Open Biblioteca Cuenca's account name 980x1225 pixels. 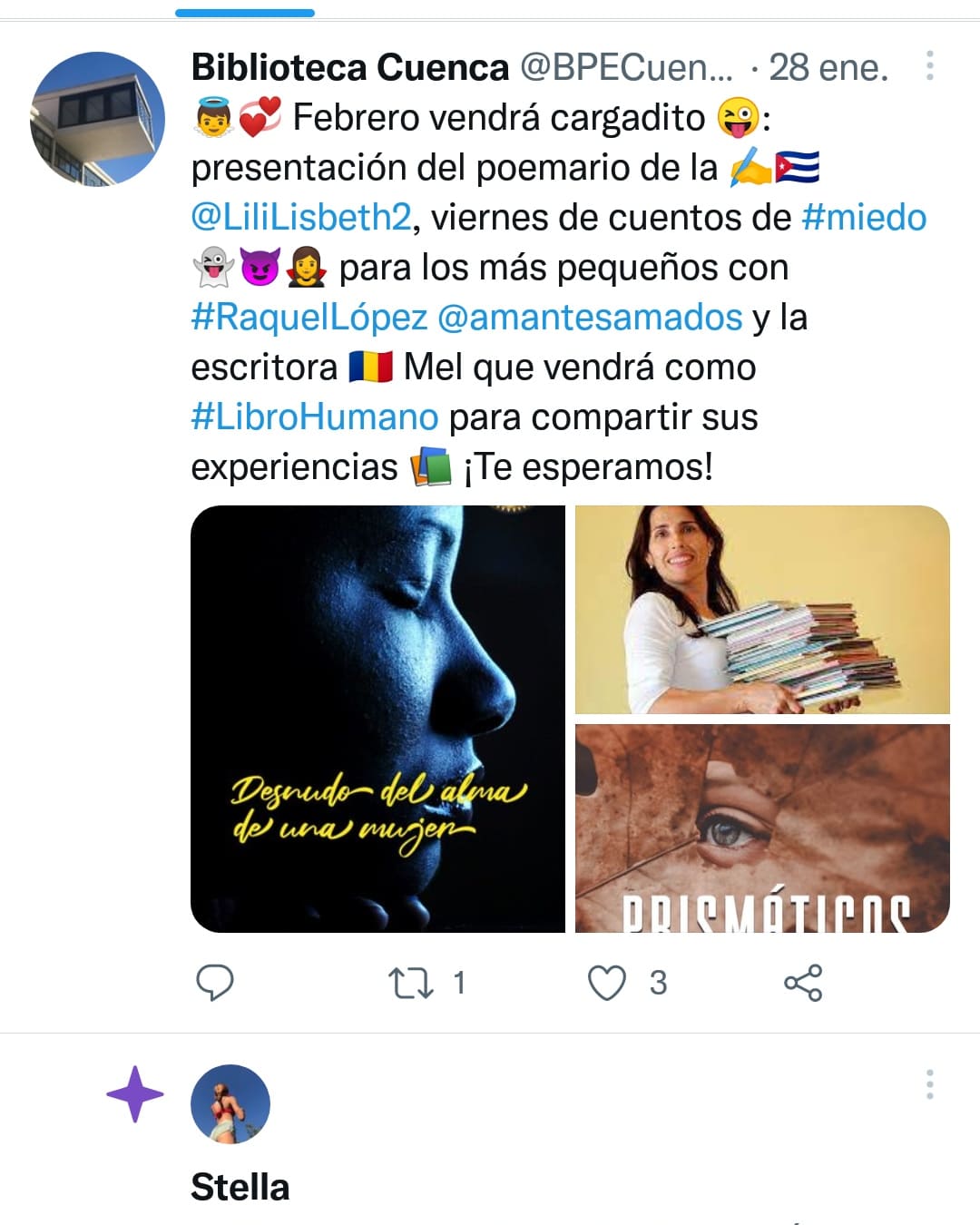[x=350, y=68]
